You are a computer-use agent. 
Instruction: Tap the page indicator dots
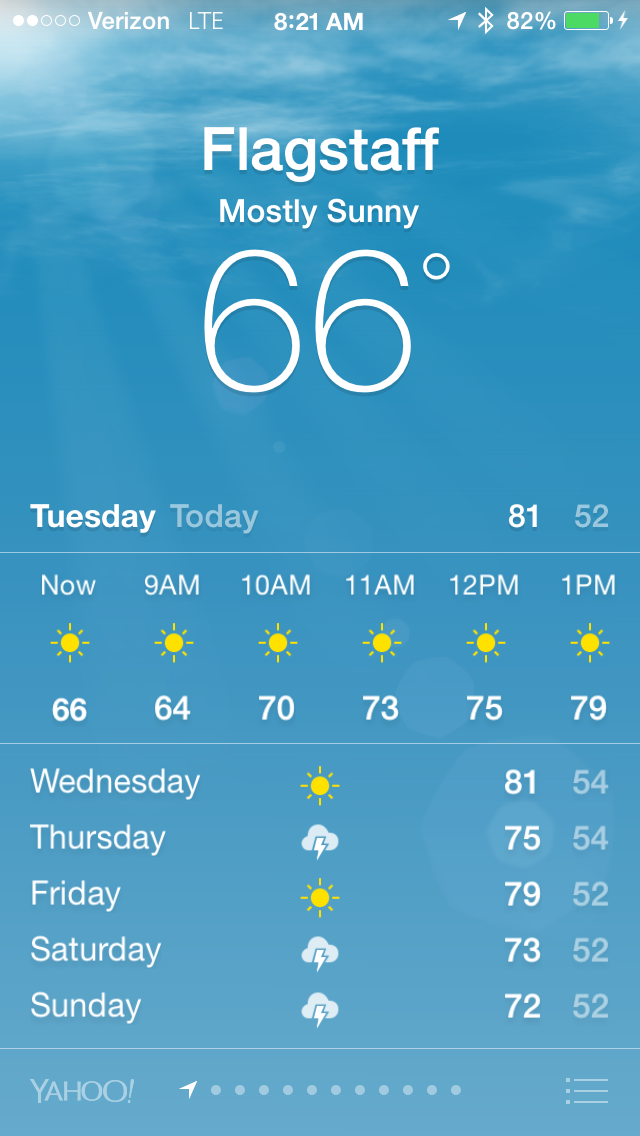(x=320, y=1090)
